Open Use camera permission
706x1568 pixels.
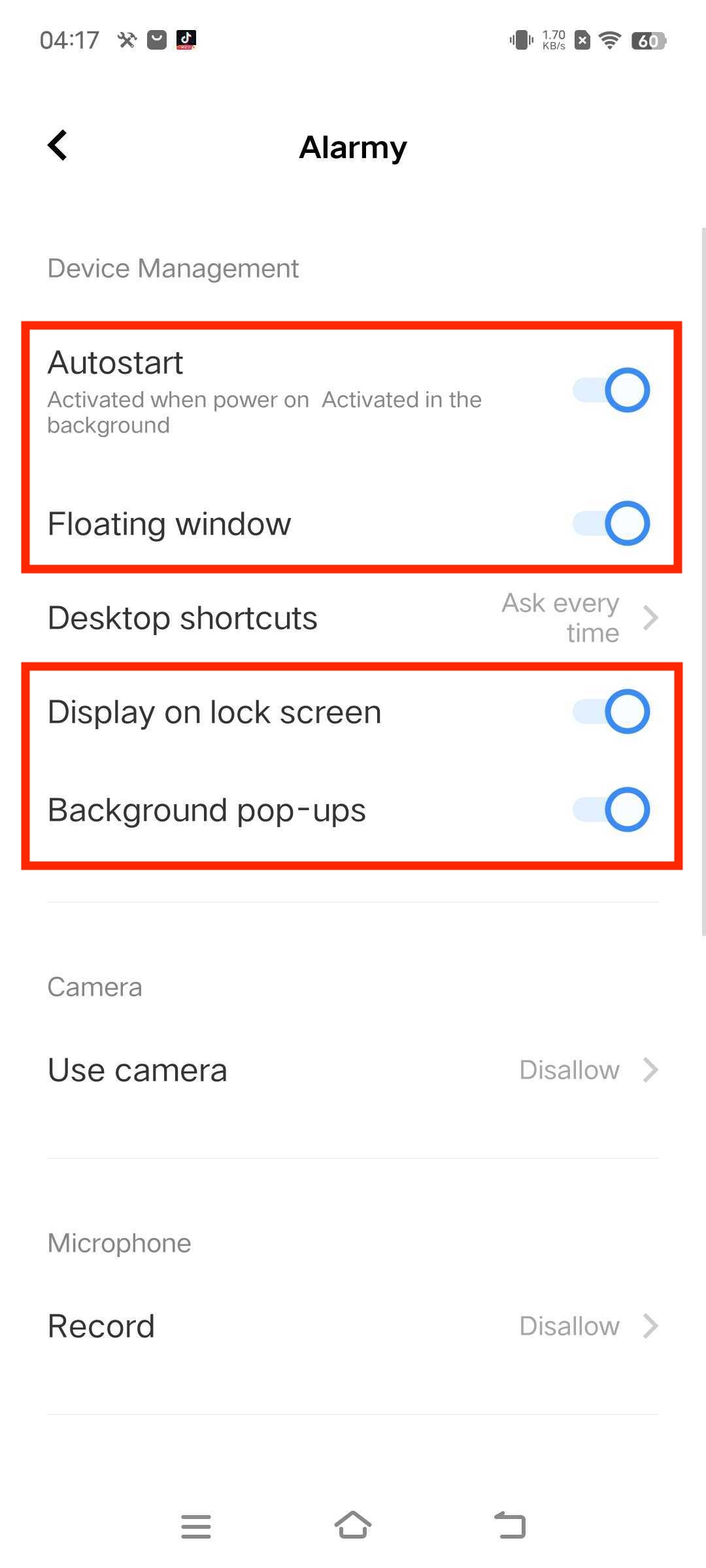pyautogui.click(x=353, y=1070)
